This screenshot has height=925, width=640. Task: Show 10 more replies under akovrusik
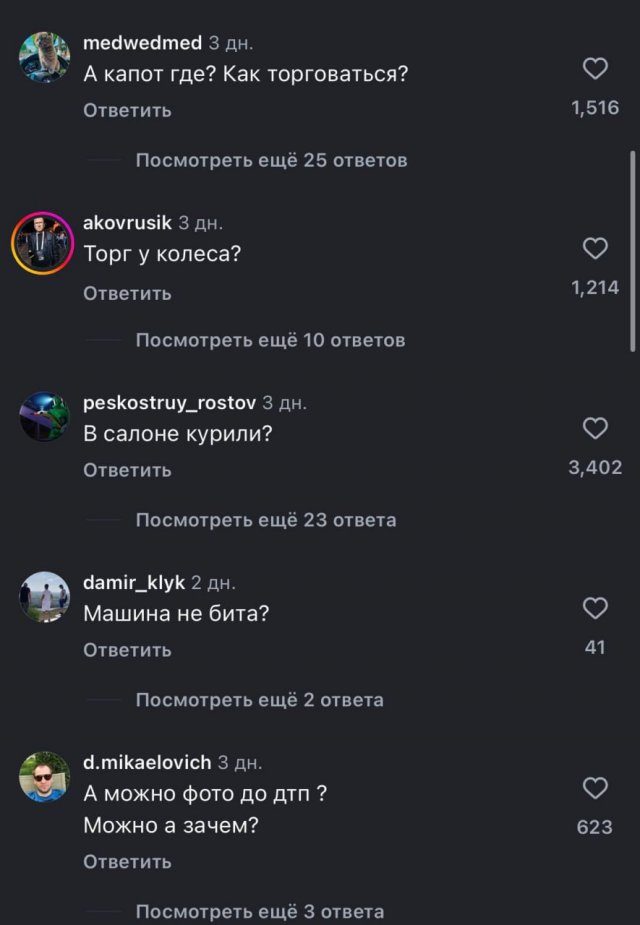(270, 340)
